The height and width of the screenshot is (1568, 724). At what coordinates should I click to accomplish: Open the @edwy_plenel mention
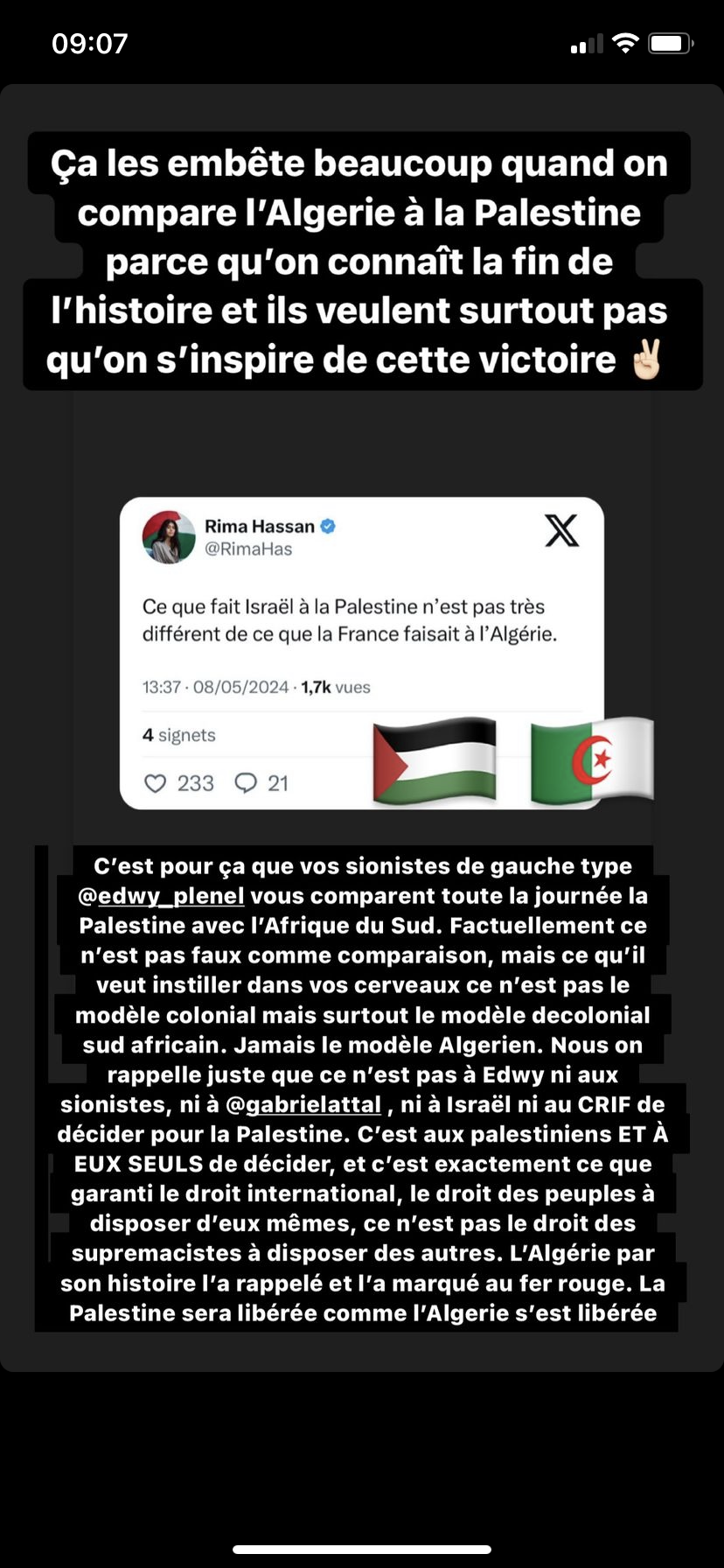161,896
